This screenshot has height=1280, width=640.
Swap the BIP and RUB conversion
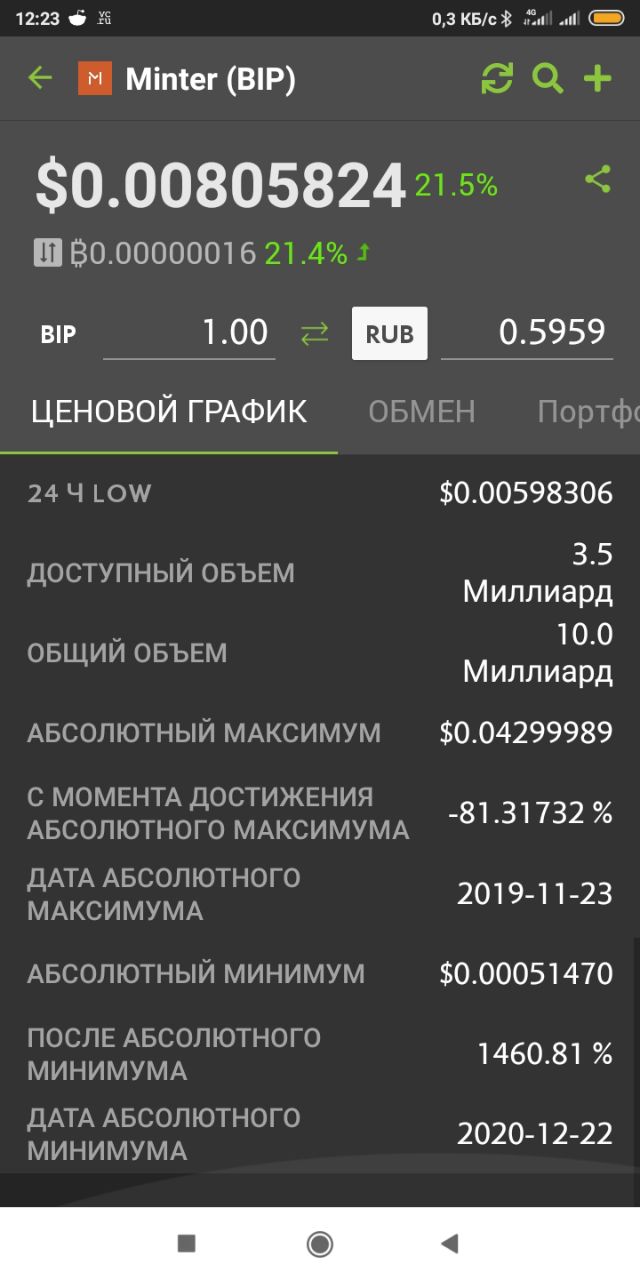click(314, 334)
